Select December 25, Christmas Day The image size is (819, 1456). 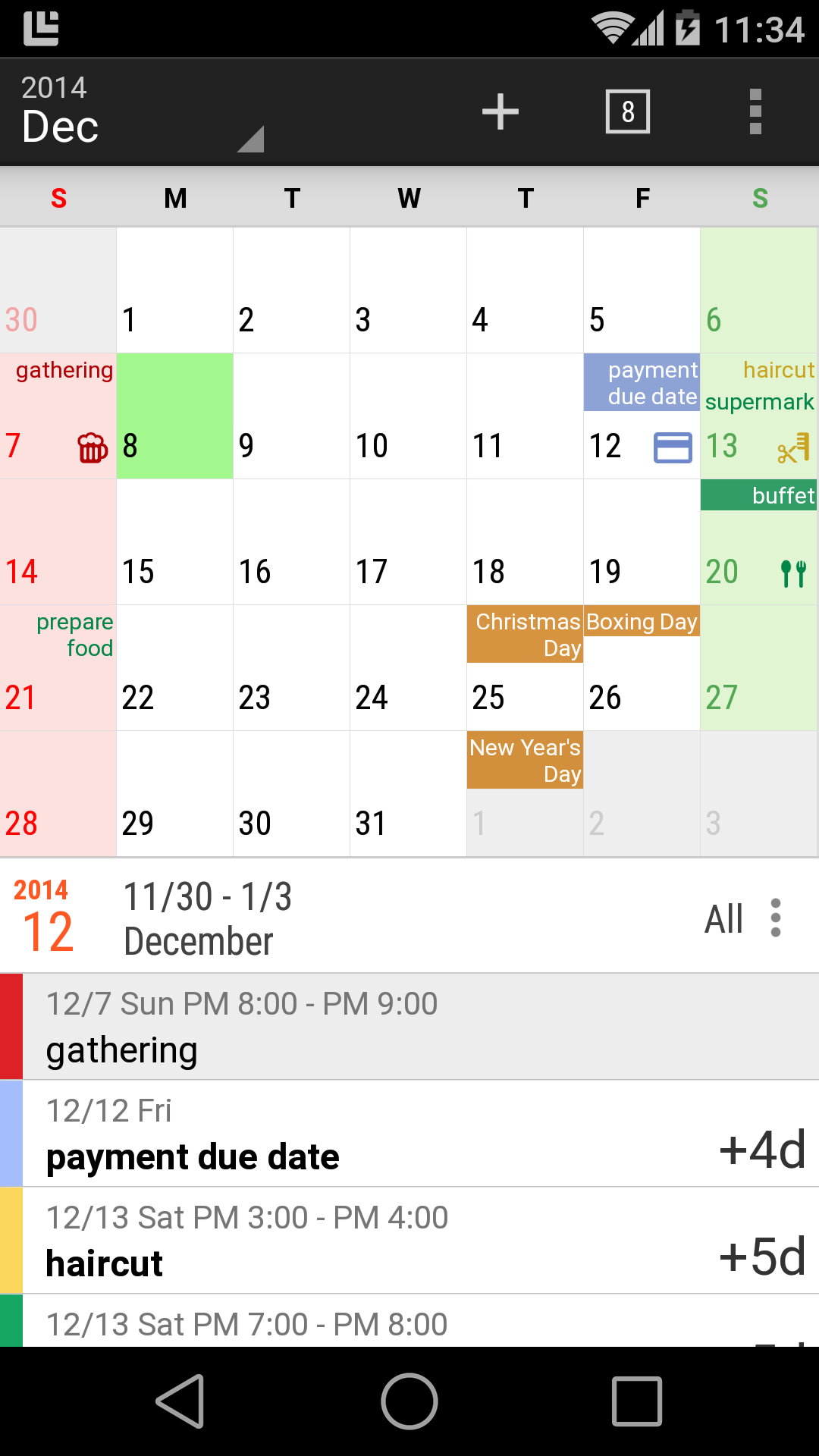pyautogui.click(x=525, y=668)
